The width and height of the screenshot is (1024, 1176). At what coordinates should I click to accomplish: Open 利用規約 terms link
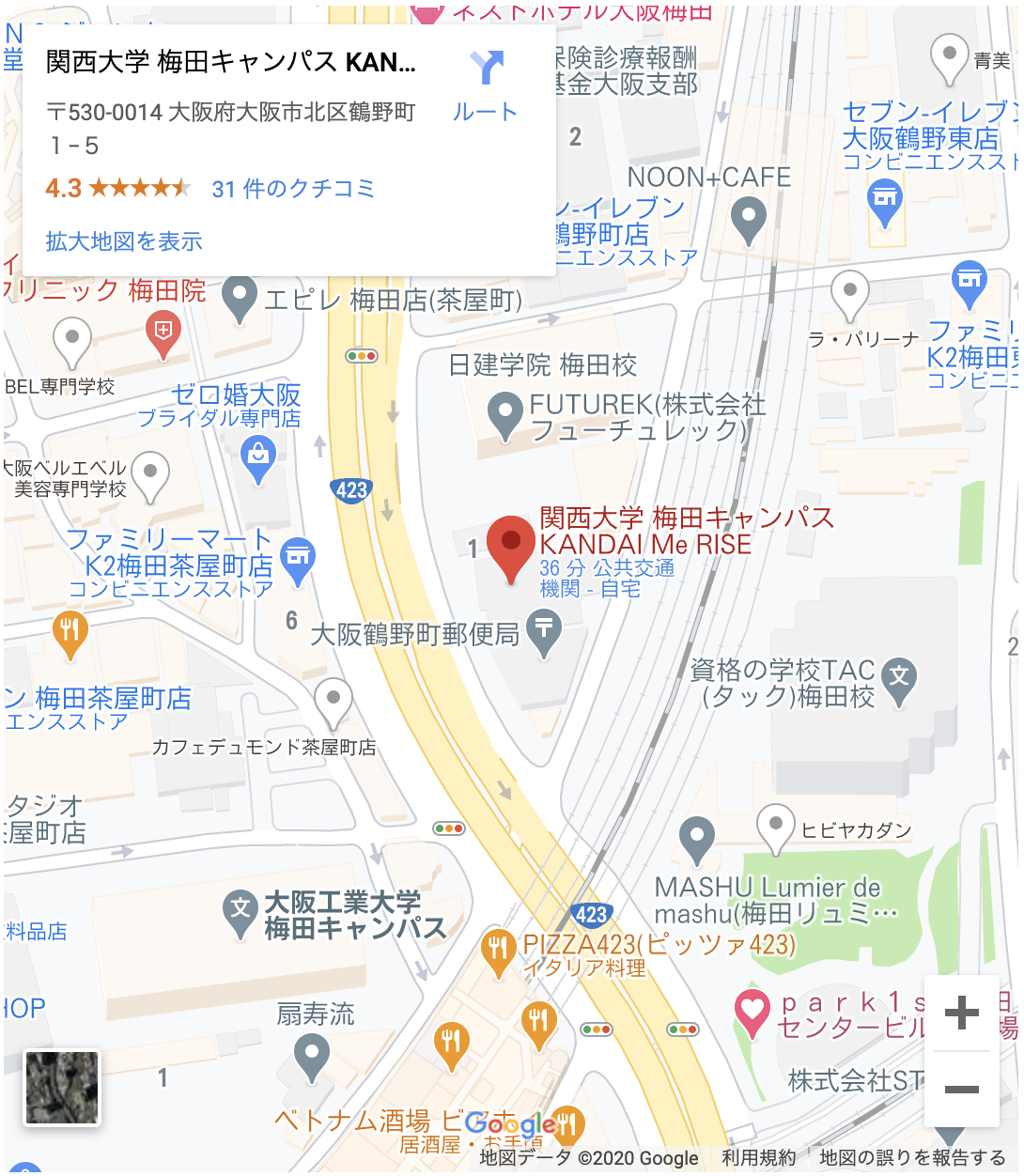(758, 1157)
